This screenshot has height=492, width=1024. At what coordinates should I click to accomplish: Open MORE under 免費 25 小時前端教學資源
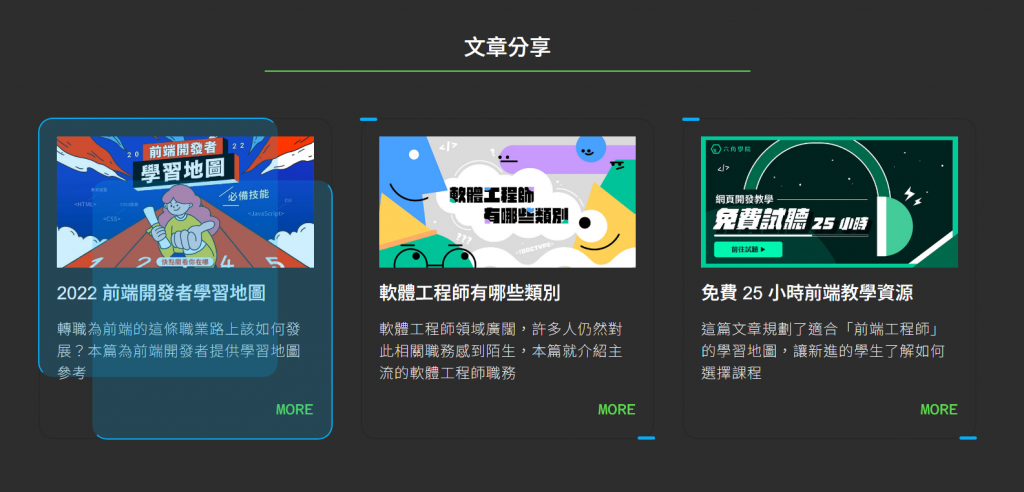pos(938,409)
